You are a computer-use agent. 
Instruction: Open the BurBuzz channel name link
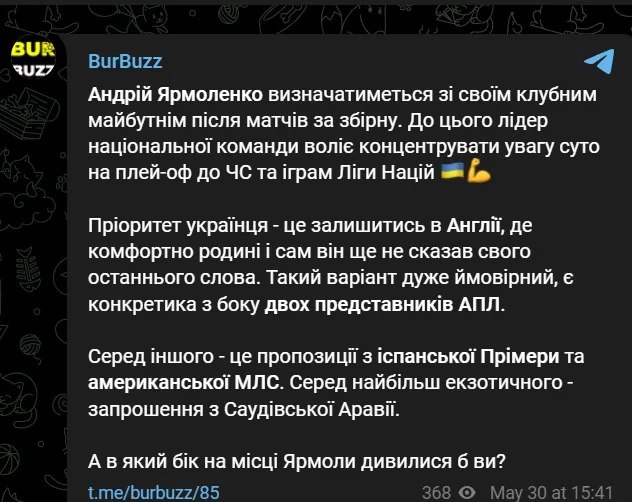click(x=125, y=62)
